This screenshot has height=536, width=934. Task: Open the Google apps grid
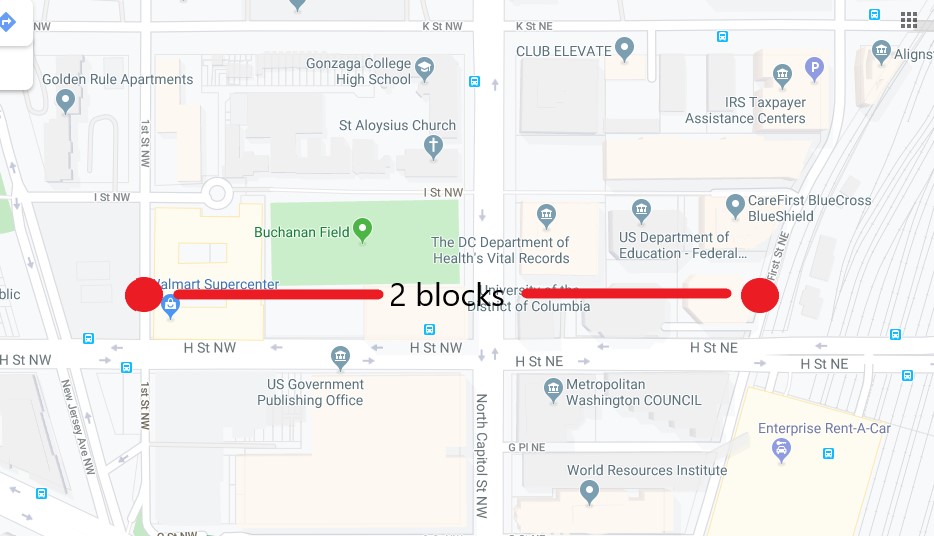[x=909, y=20]
